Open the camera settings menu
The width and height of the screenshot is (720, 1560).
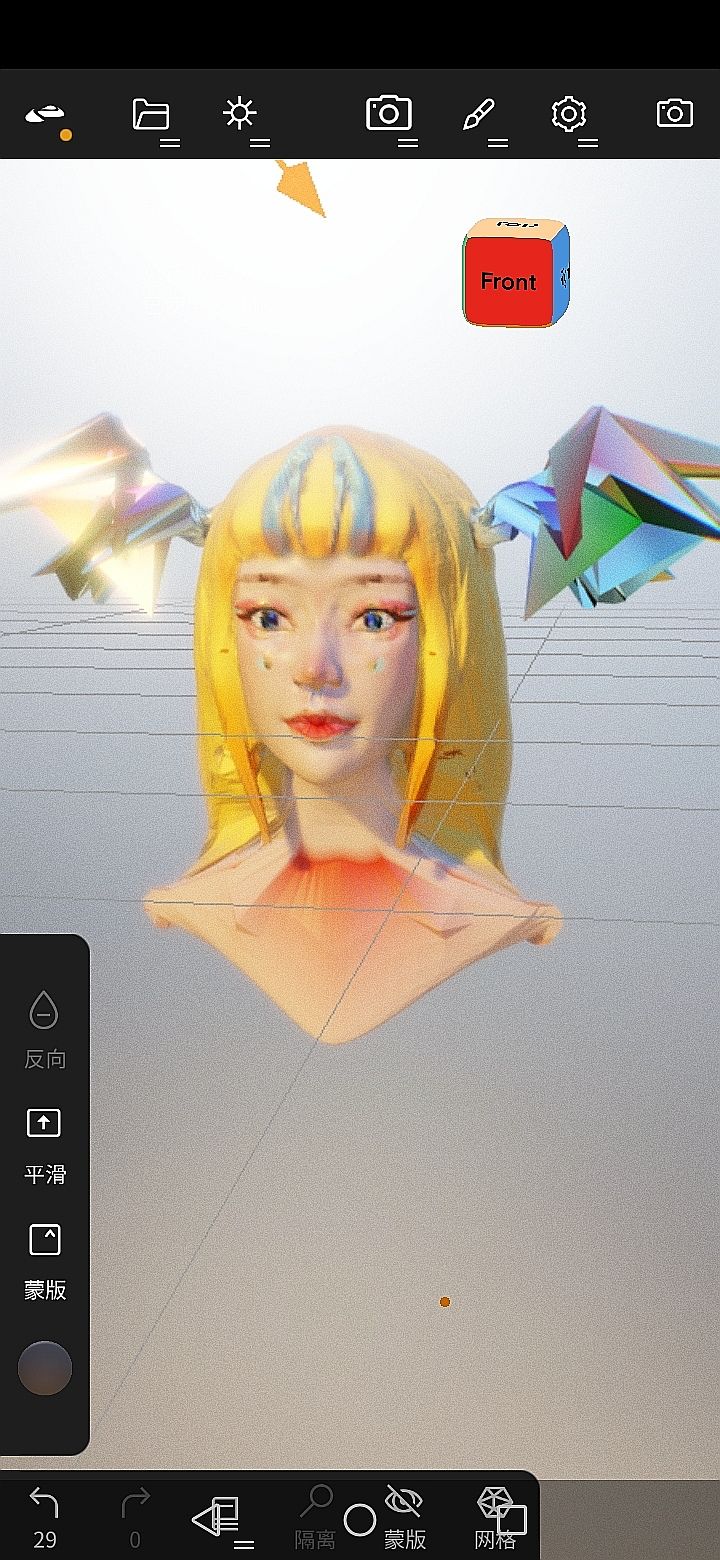pyautogui.click(x=388, y=114)
